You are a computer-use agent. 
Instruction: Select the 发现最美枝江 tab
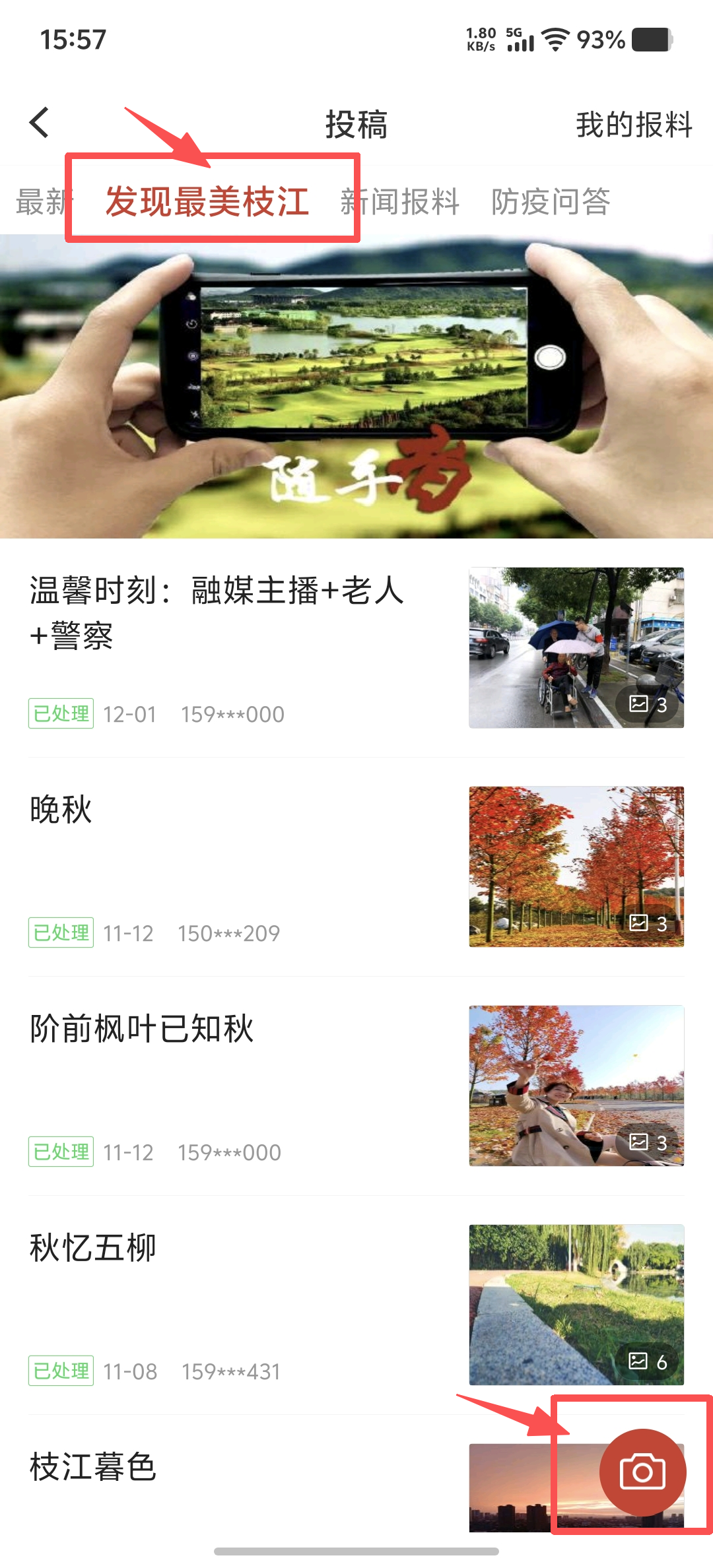click(207, 201)
